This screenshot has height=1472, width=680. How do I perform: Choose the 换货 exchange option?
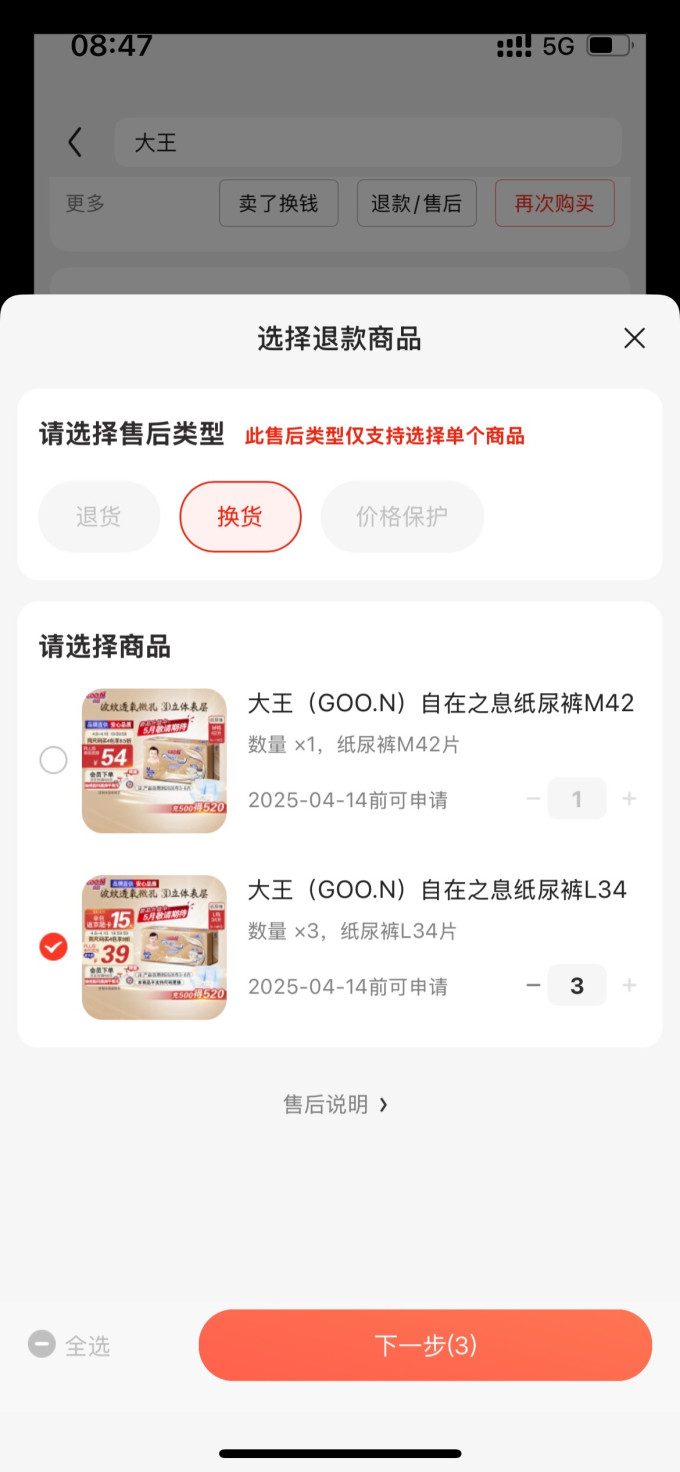[x=240, y=517]
